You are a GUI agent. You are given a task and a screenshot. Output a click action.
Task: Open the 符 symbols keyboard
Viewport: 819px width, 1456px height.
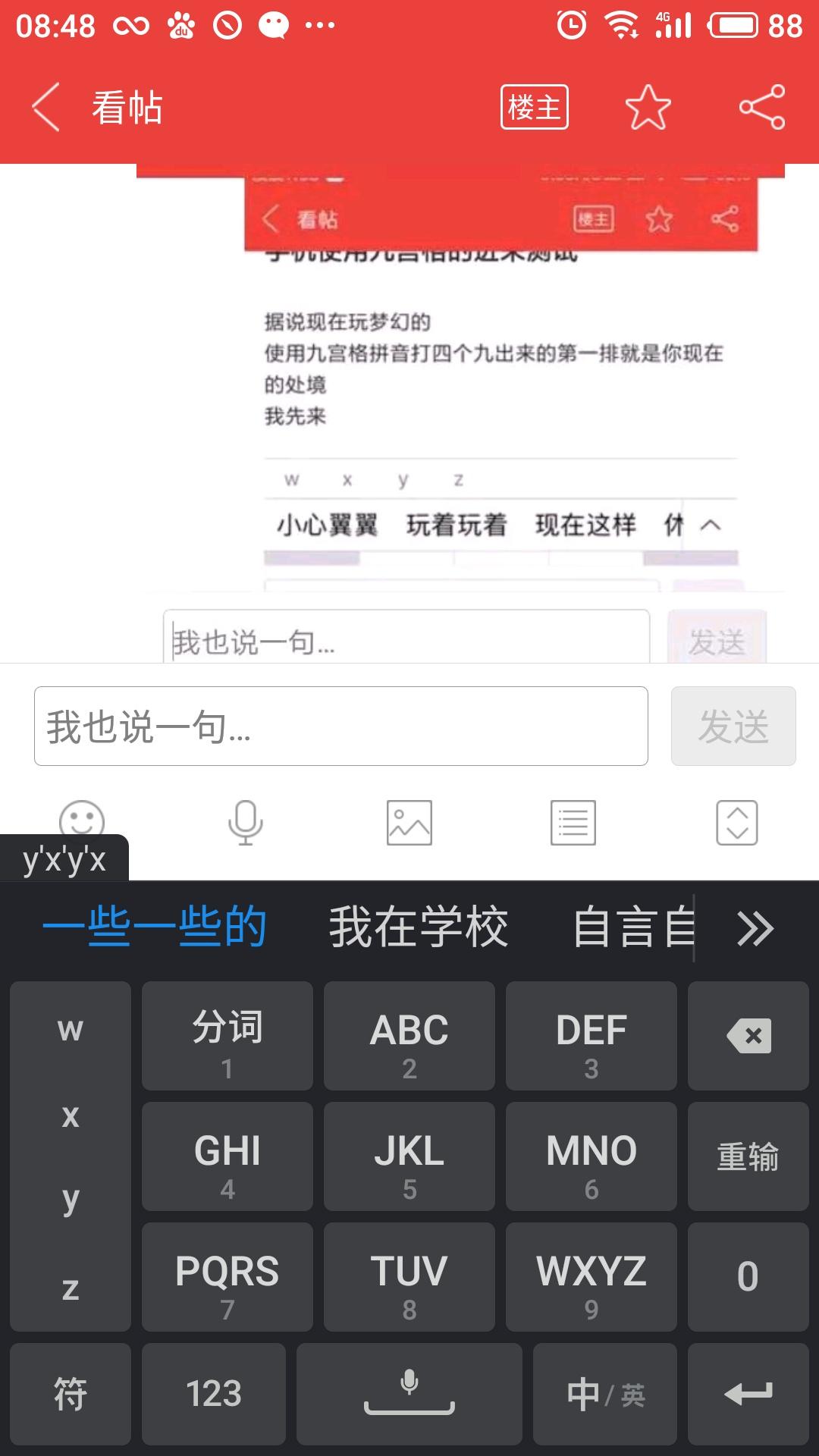pos(70,1394)
